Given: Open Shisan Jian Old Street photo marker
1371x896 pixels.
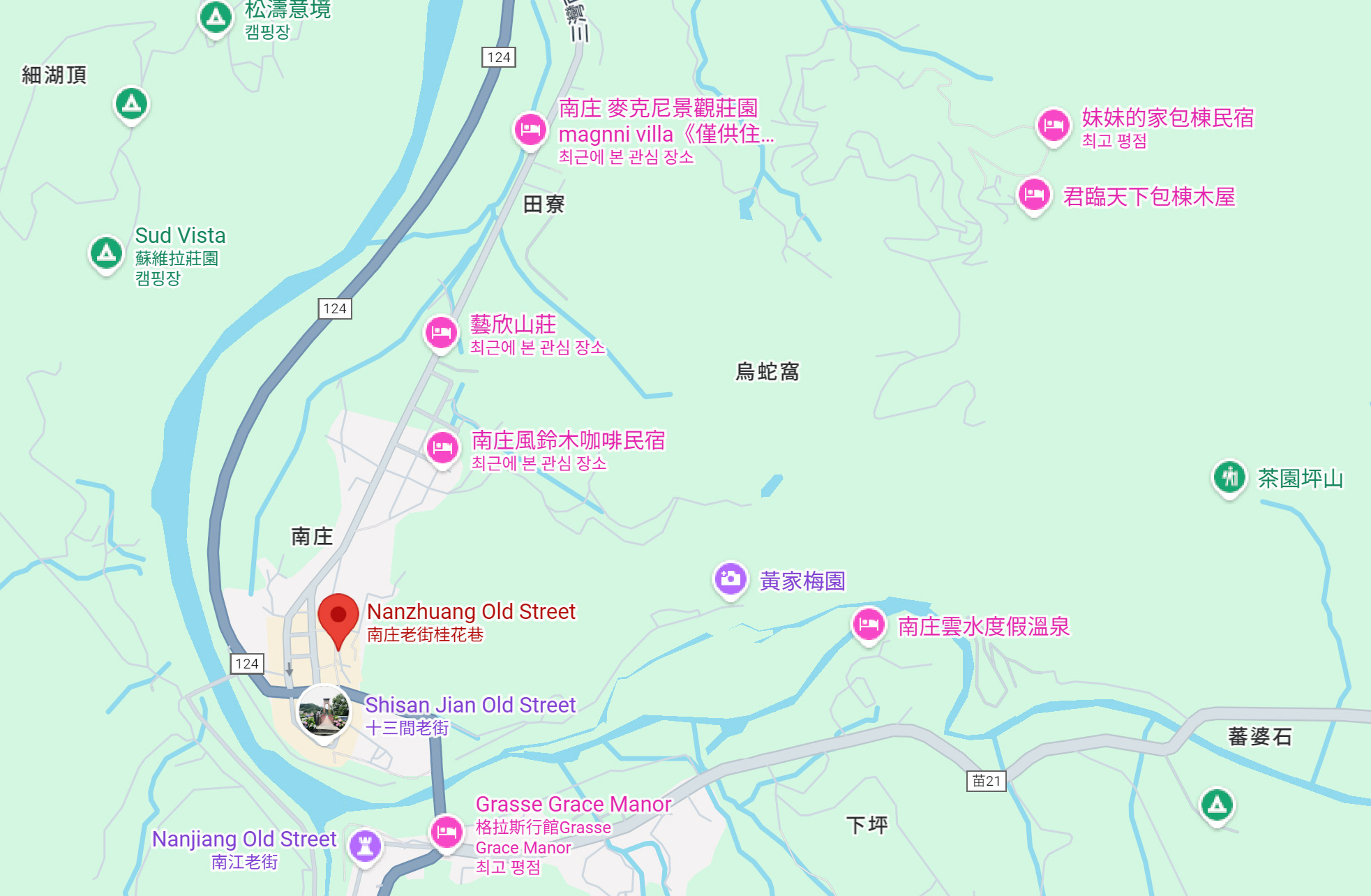Looking at the screenshot, I should pyautogui.click(x=324, y=712).
